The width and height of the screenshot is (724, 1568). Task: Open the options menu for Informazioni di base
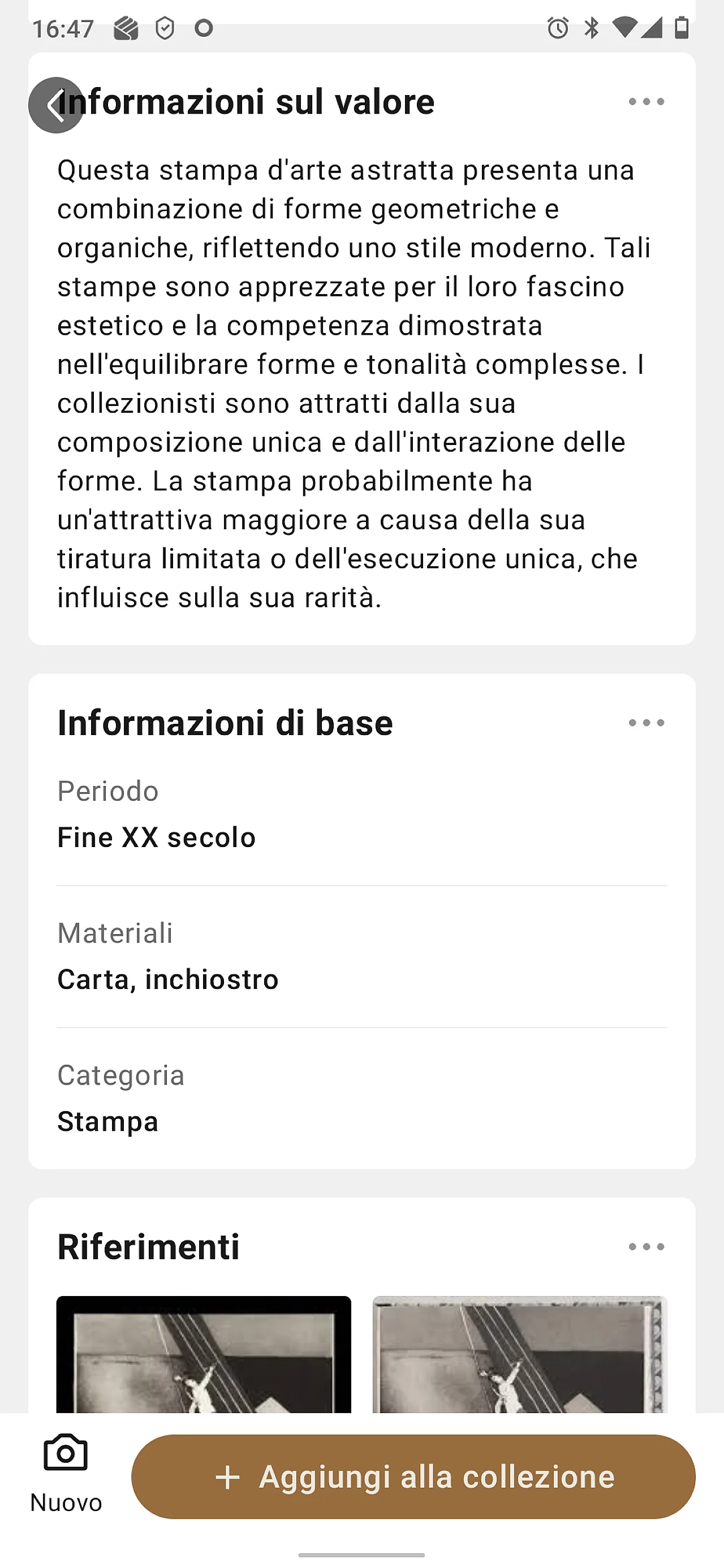tap(646, 723)
